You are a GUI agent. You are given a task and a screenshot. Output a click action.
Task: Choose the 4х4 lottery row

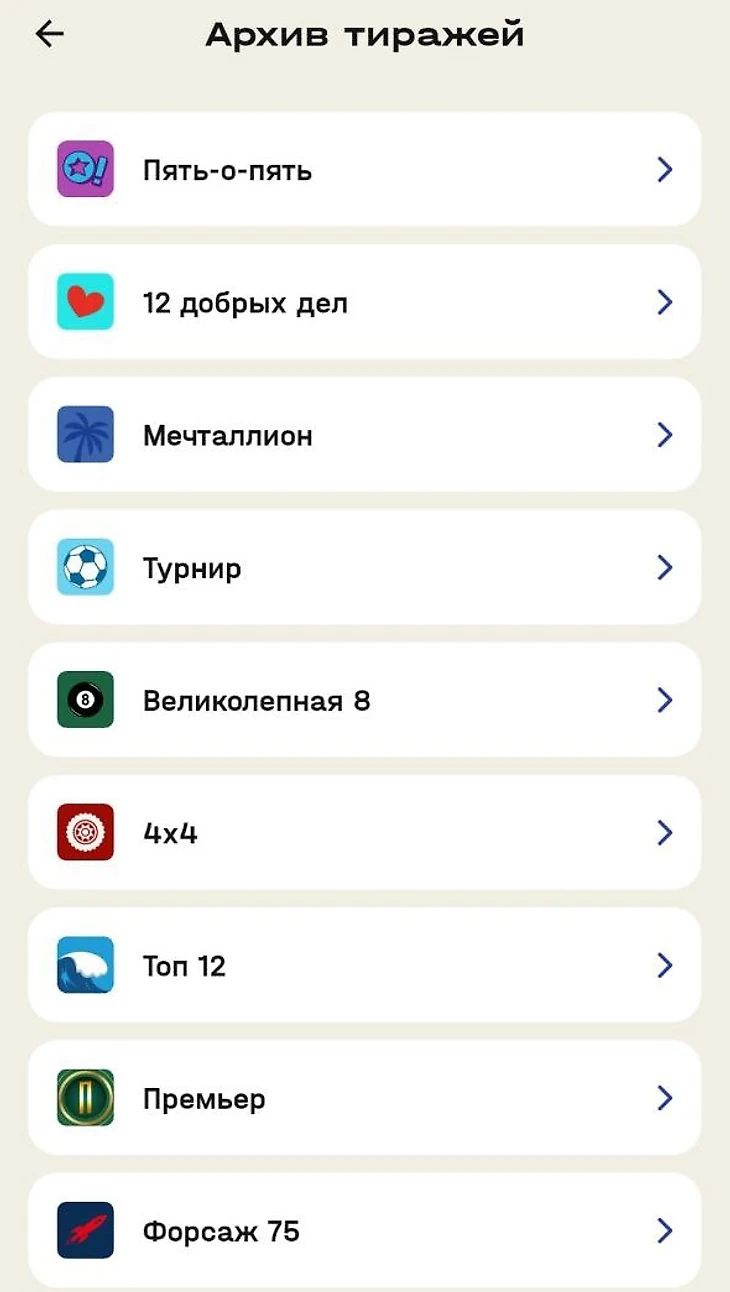(x=364, y=833)
